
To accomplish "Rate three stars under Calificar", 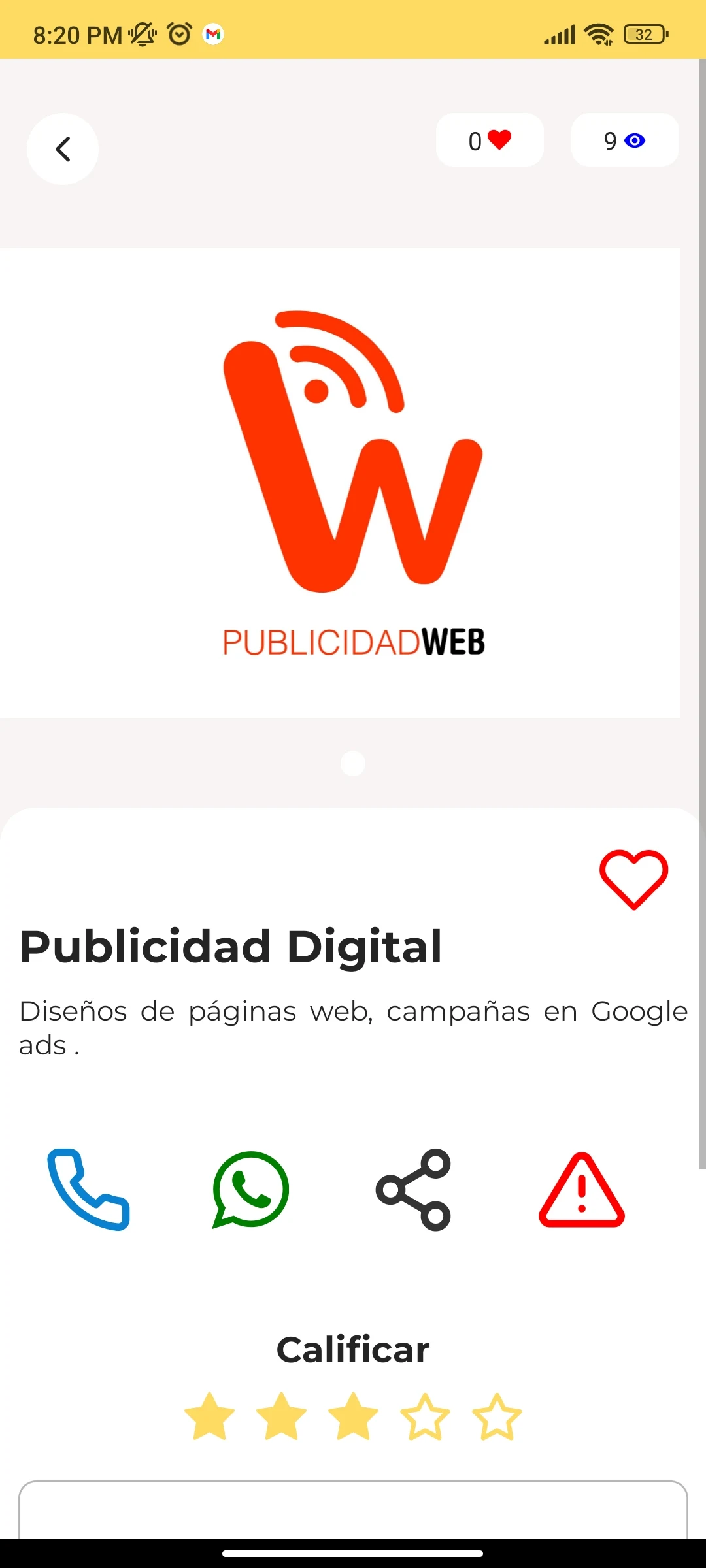I will (354, 1416).
